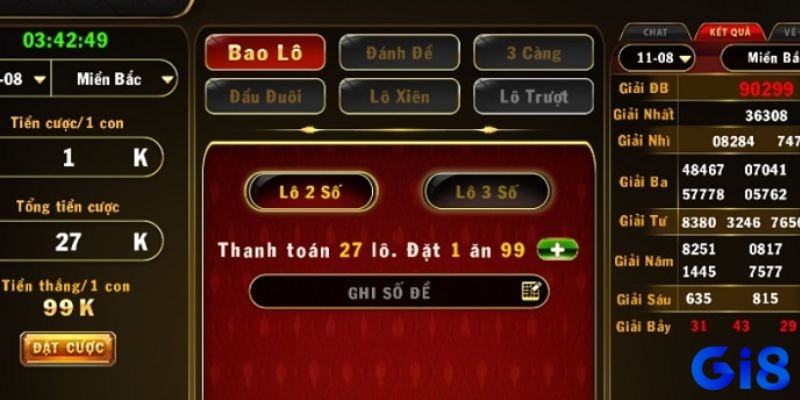Switch to 3 Càng bet type
The image size is (800, 400).
tap(534, 53)
